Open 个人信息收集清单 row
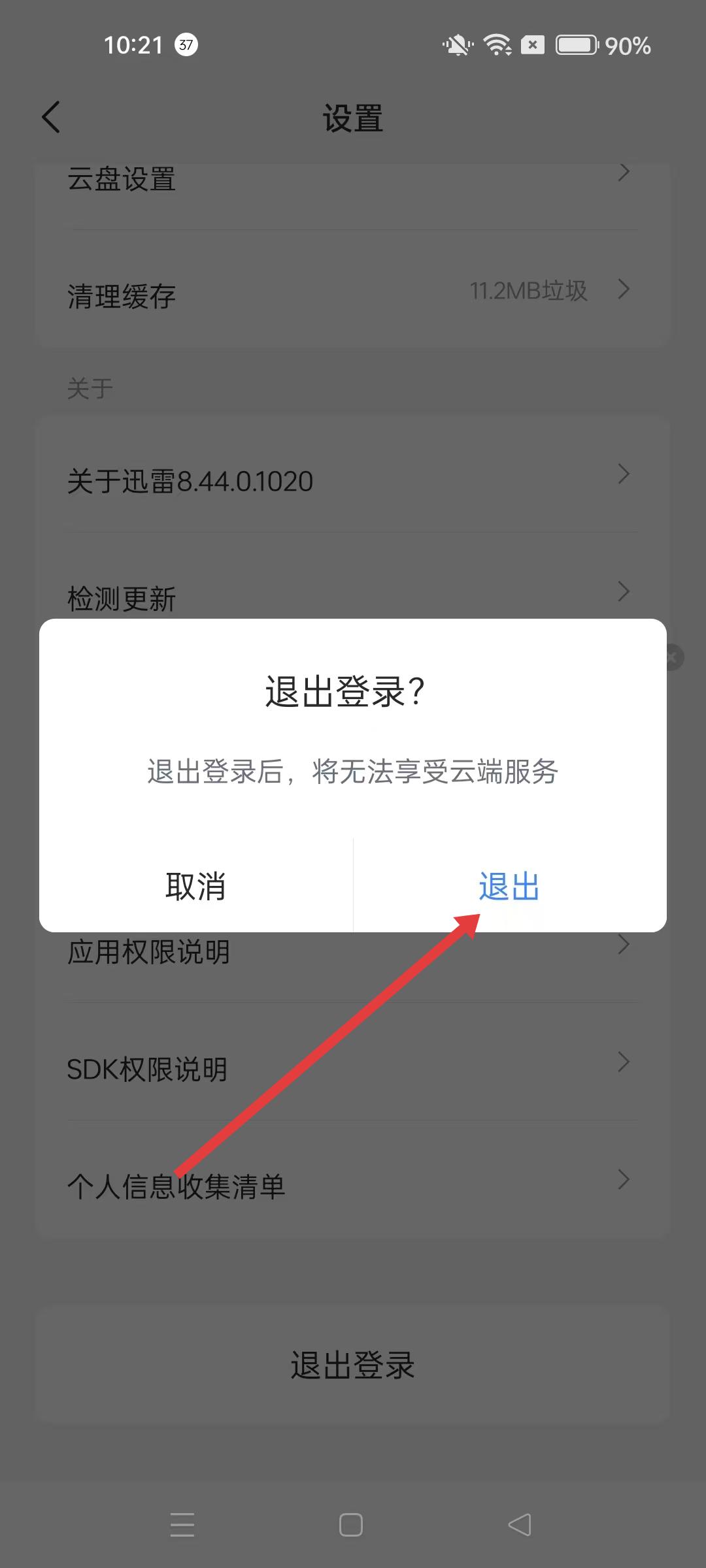Screen dimensions: 706x1568 coord(353,1185)
